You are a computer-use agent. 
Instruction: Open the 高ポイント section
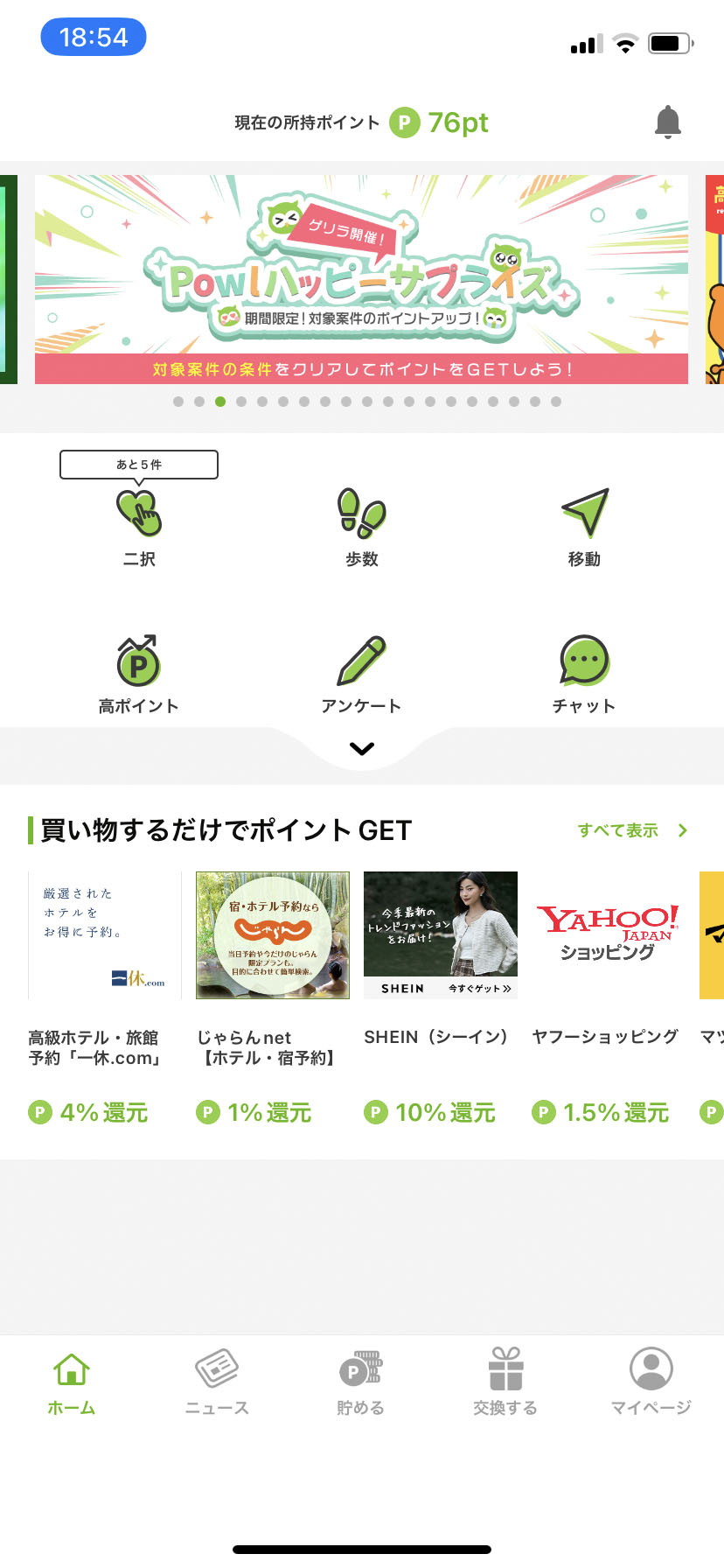point(139,672)
